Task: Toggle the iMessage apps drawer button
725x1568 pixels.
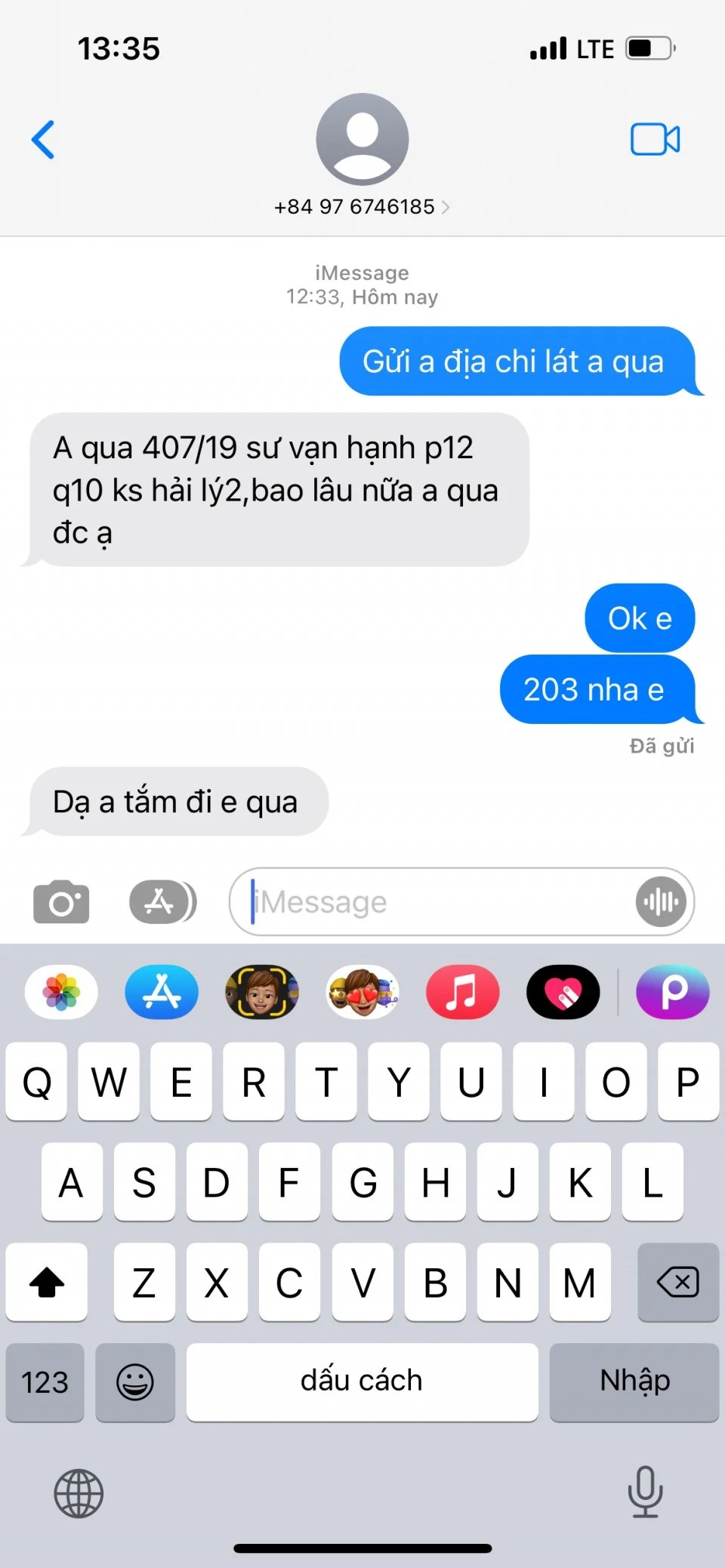Action: 162,901
